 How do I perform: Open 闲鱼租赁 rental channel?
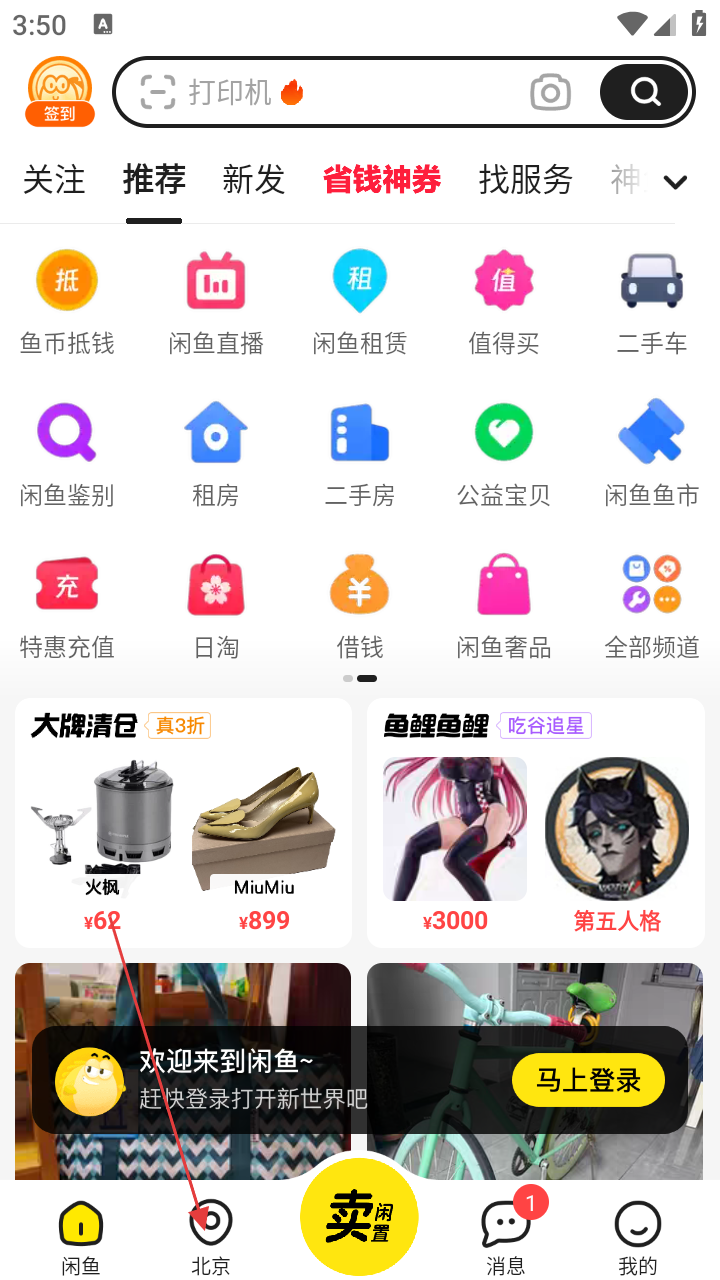point(359,302)
